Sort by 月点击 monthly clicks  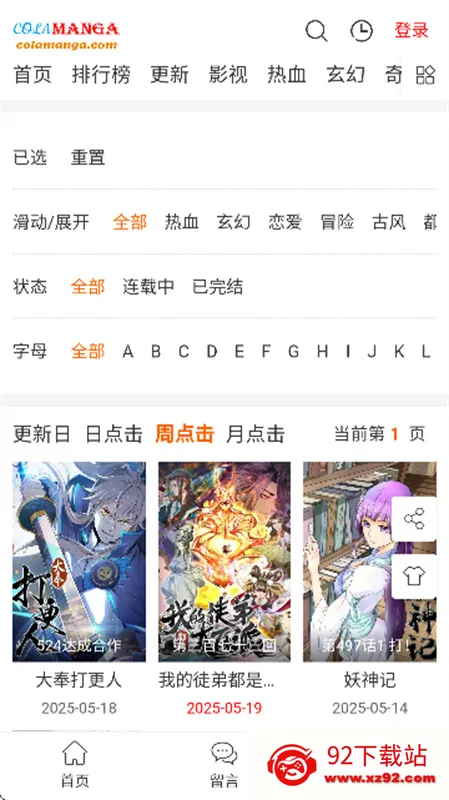(255, 434)
